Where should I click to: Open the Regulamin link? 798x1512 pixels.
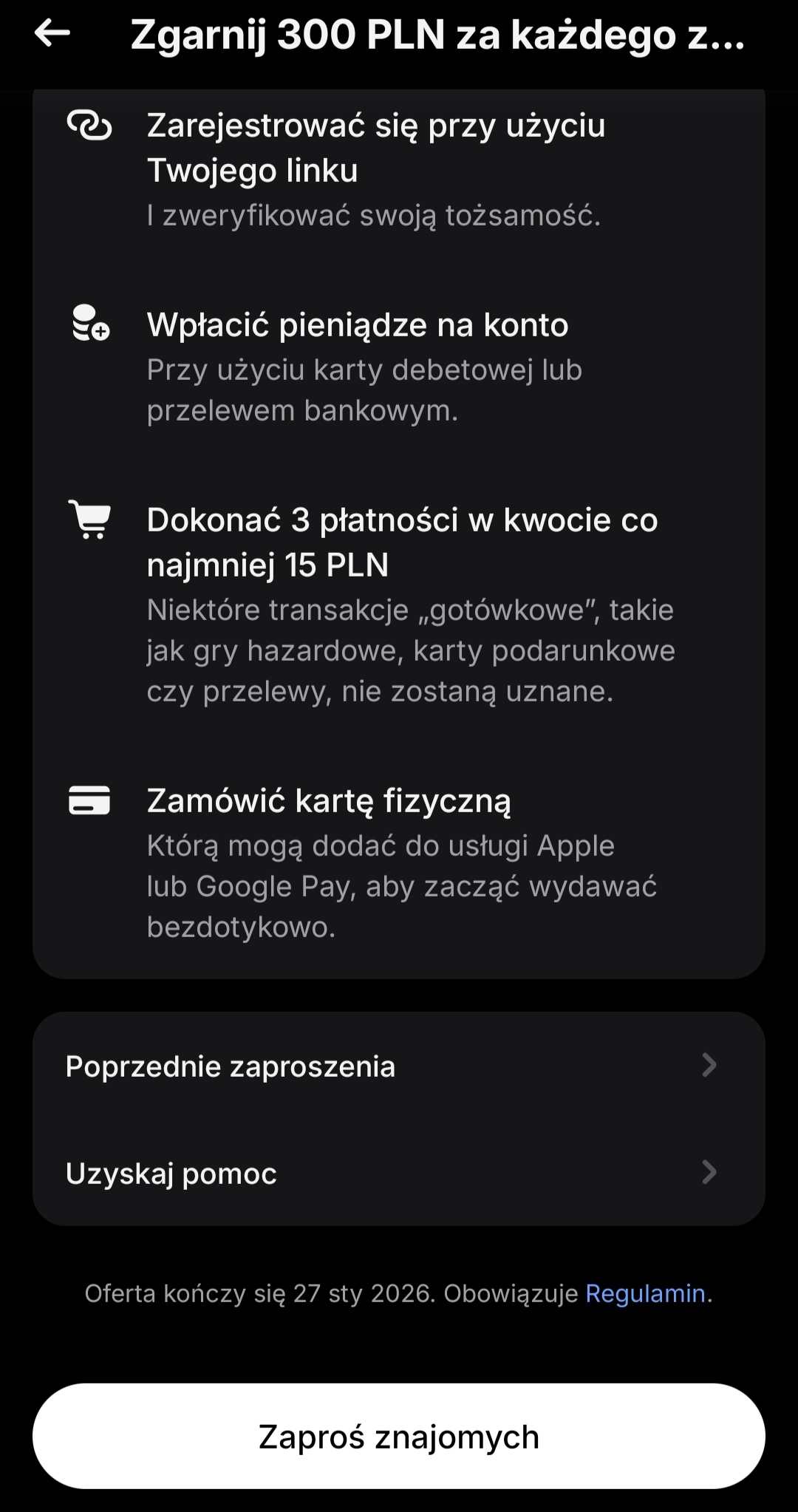tap(645, 1293)
